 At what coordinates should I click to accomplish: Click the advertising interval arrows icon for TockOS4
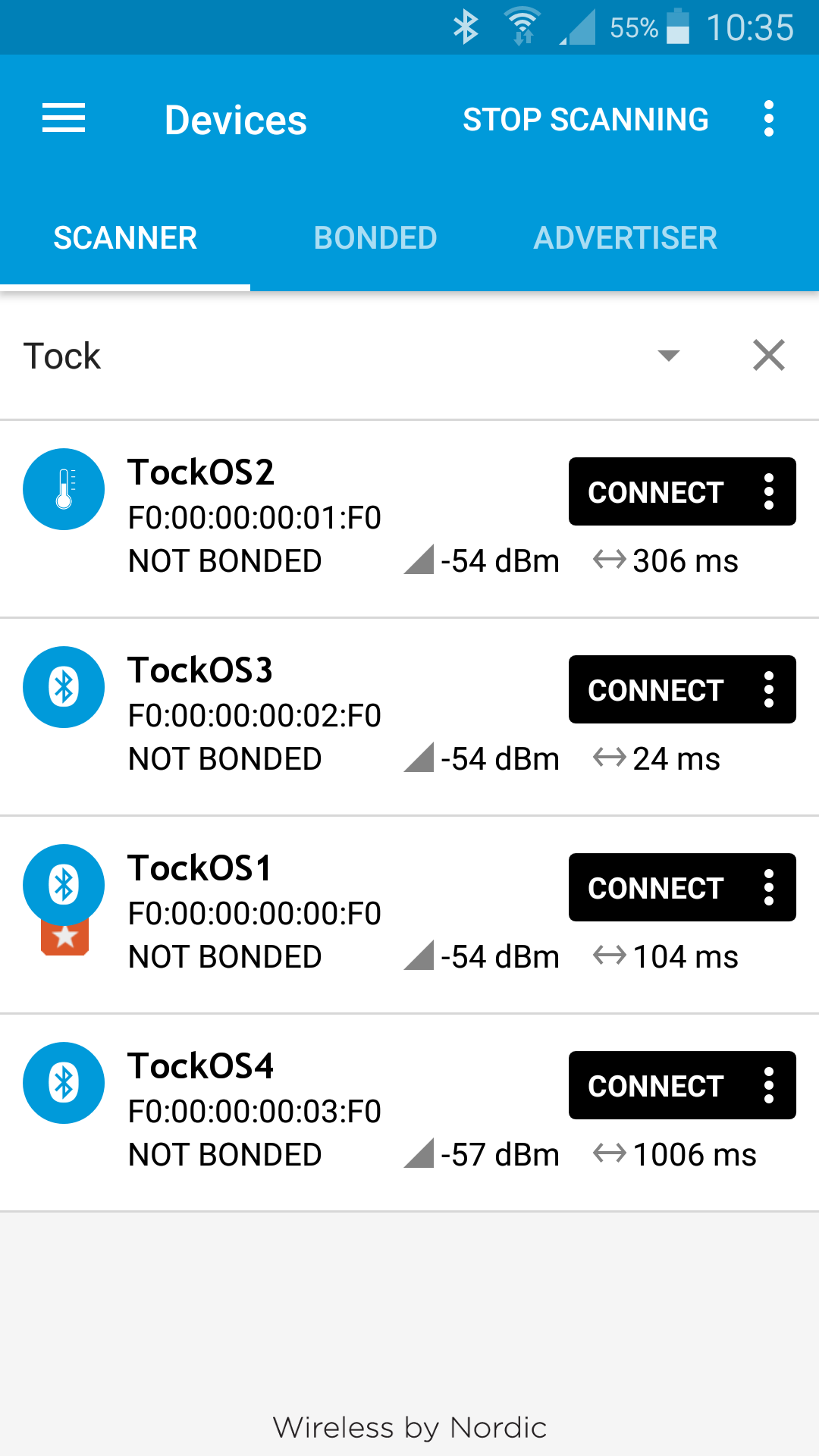607,1153
